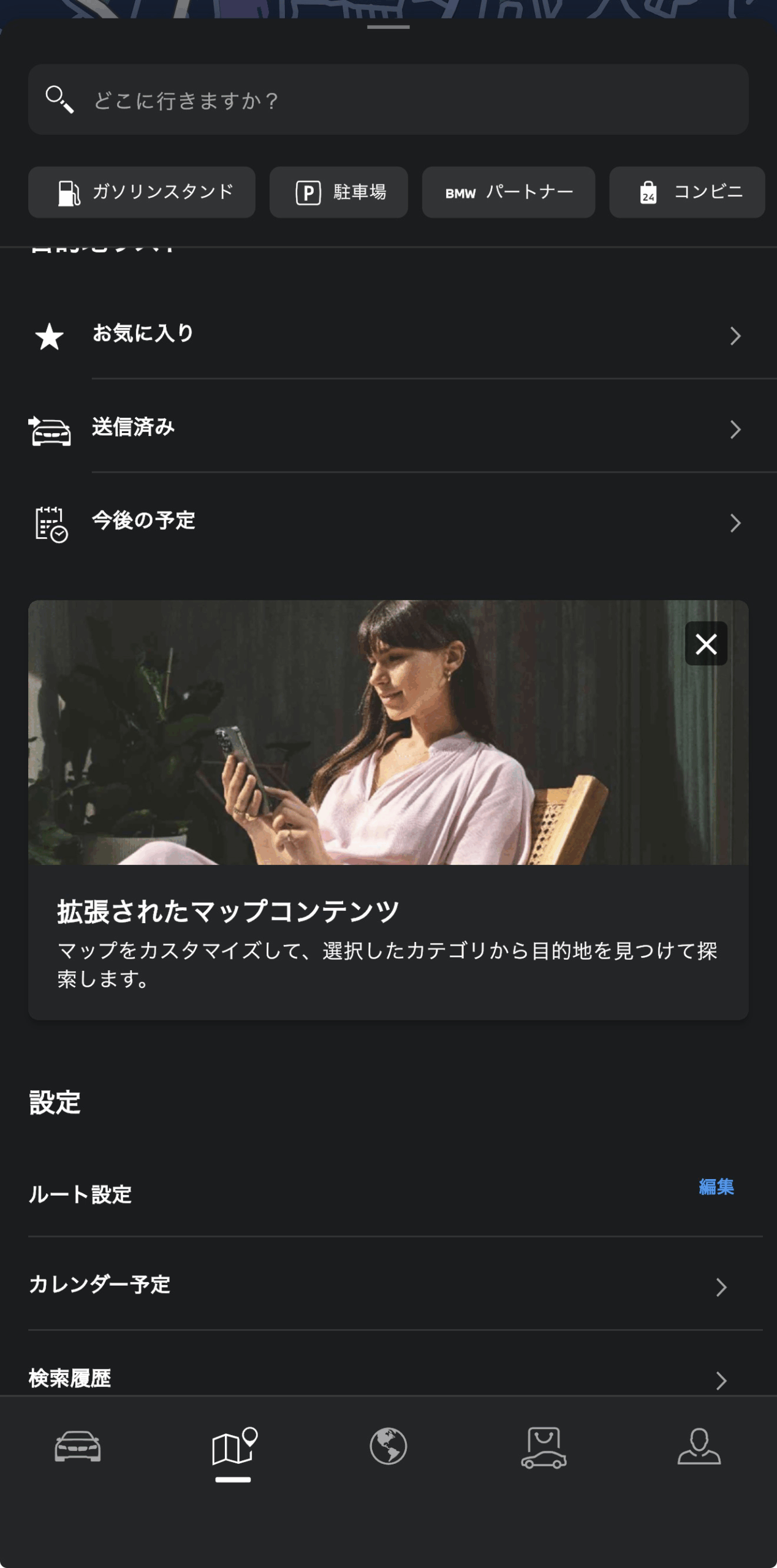Open カレンダー予定 settings
Viewport: 777px width, 1568px height.
tap(388, 1284)
